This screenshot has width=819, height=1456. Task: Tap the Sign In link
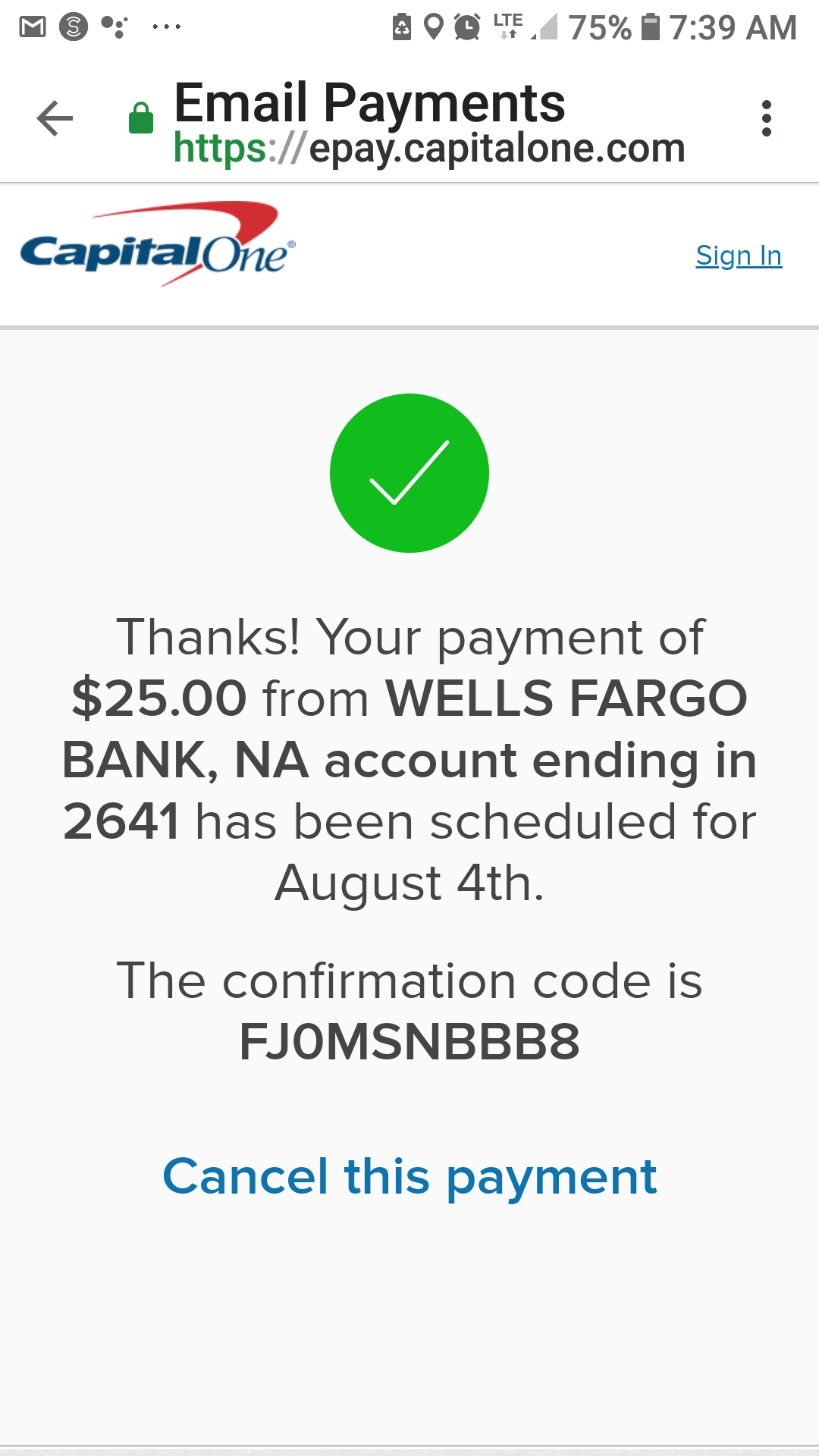point(739,256)
